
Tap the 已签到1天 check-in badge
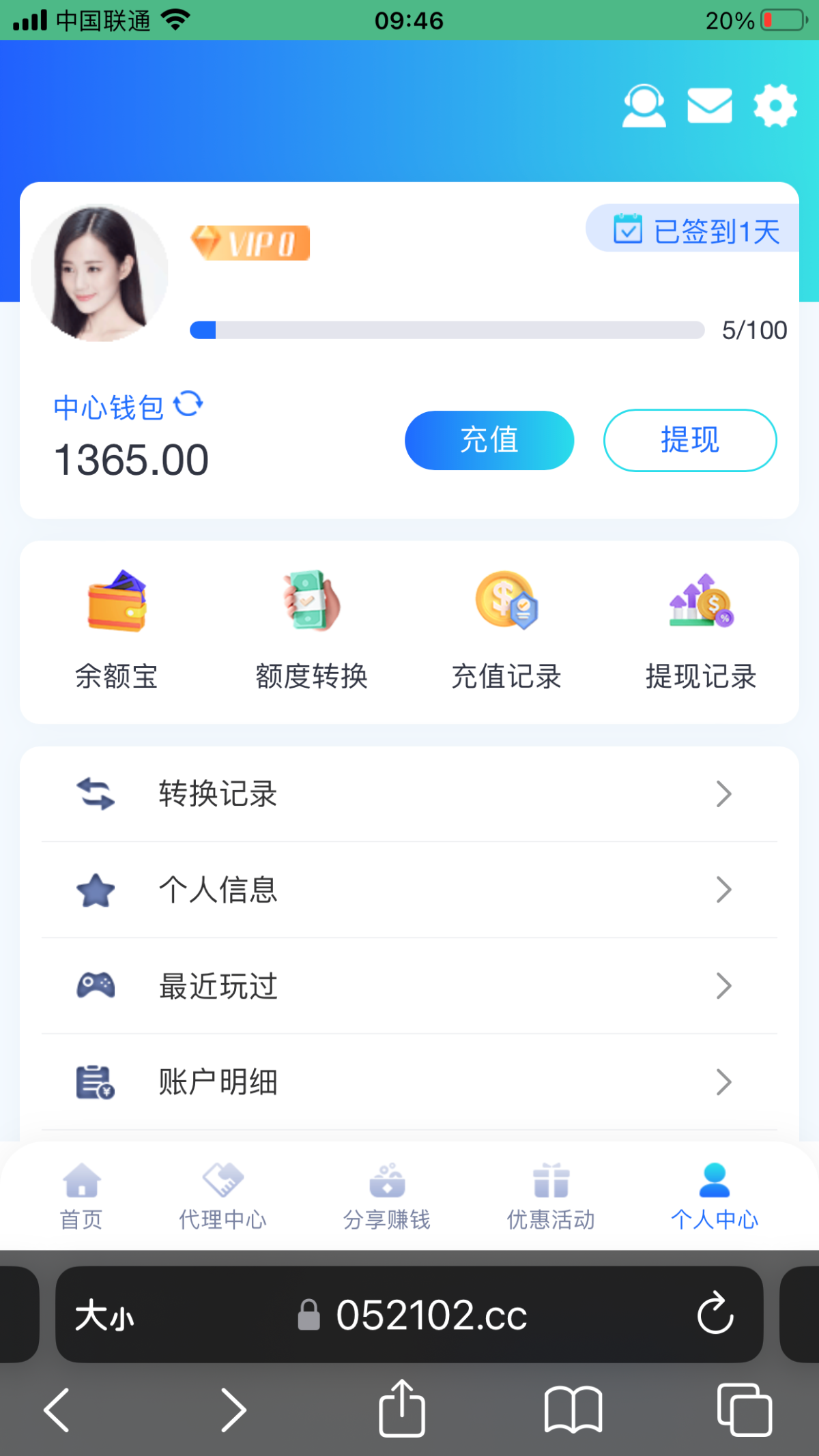[x=695, y=230]
